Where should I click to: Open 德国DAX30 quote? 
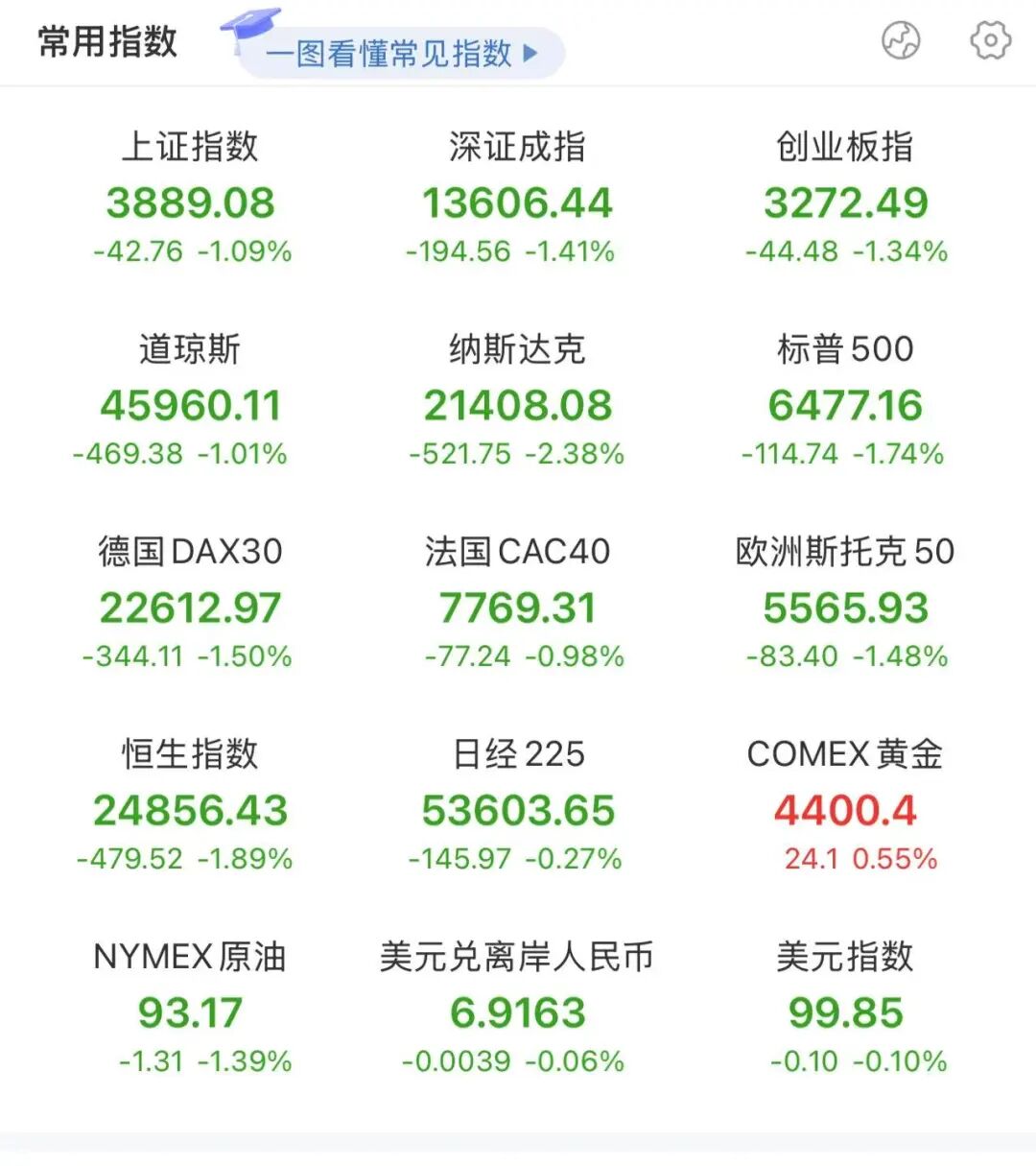point(191,606)
